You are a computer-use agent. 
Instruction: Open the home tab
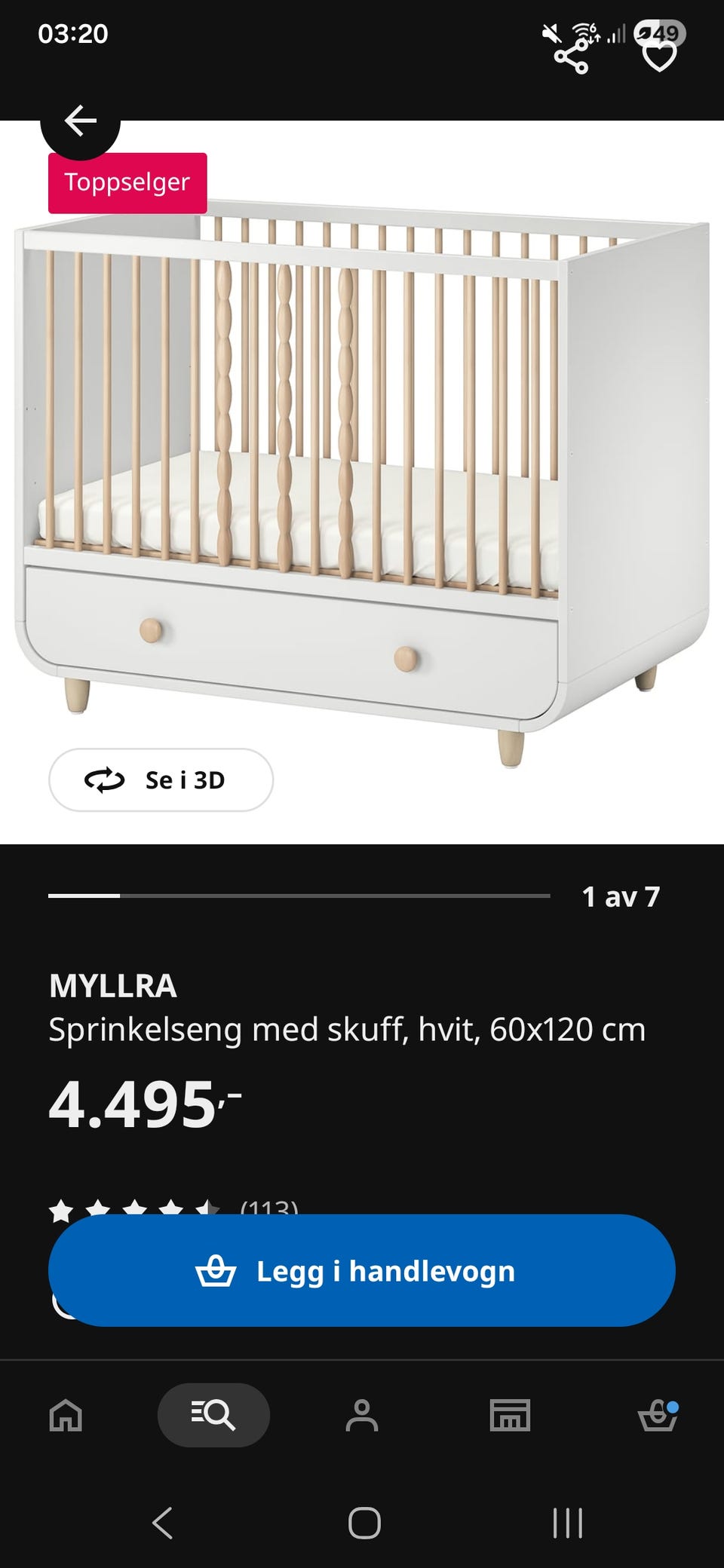coord(66,1415)
